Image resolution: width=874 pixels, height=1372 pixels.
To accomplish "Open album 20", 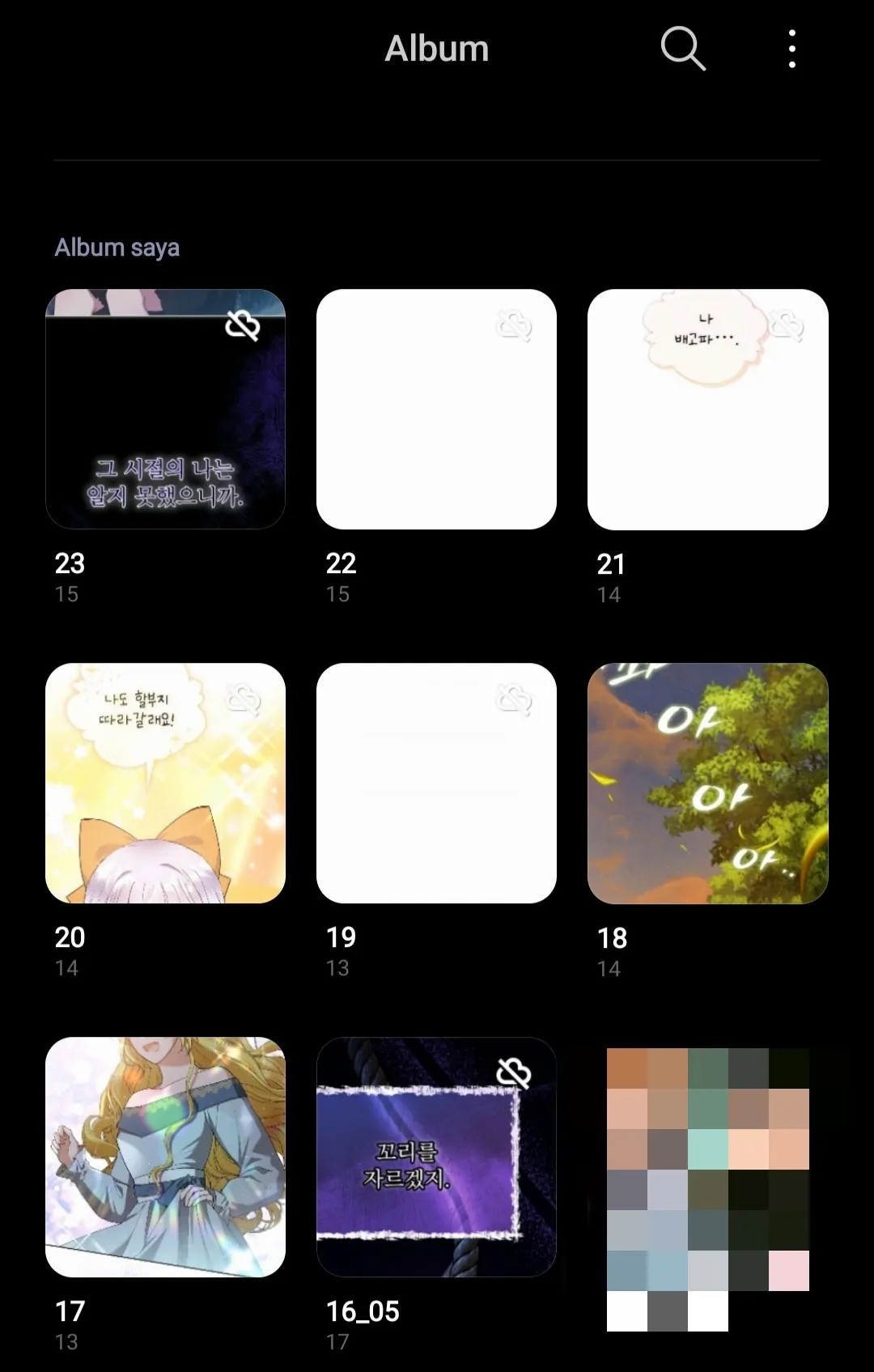I will pos(165,784).
